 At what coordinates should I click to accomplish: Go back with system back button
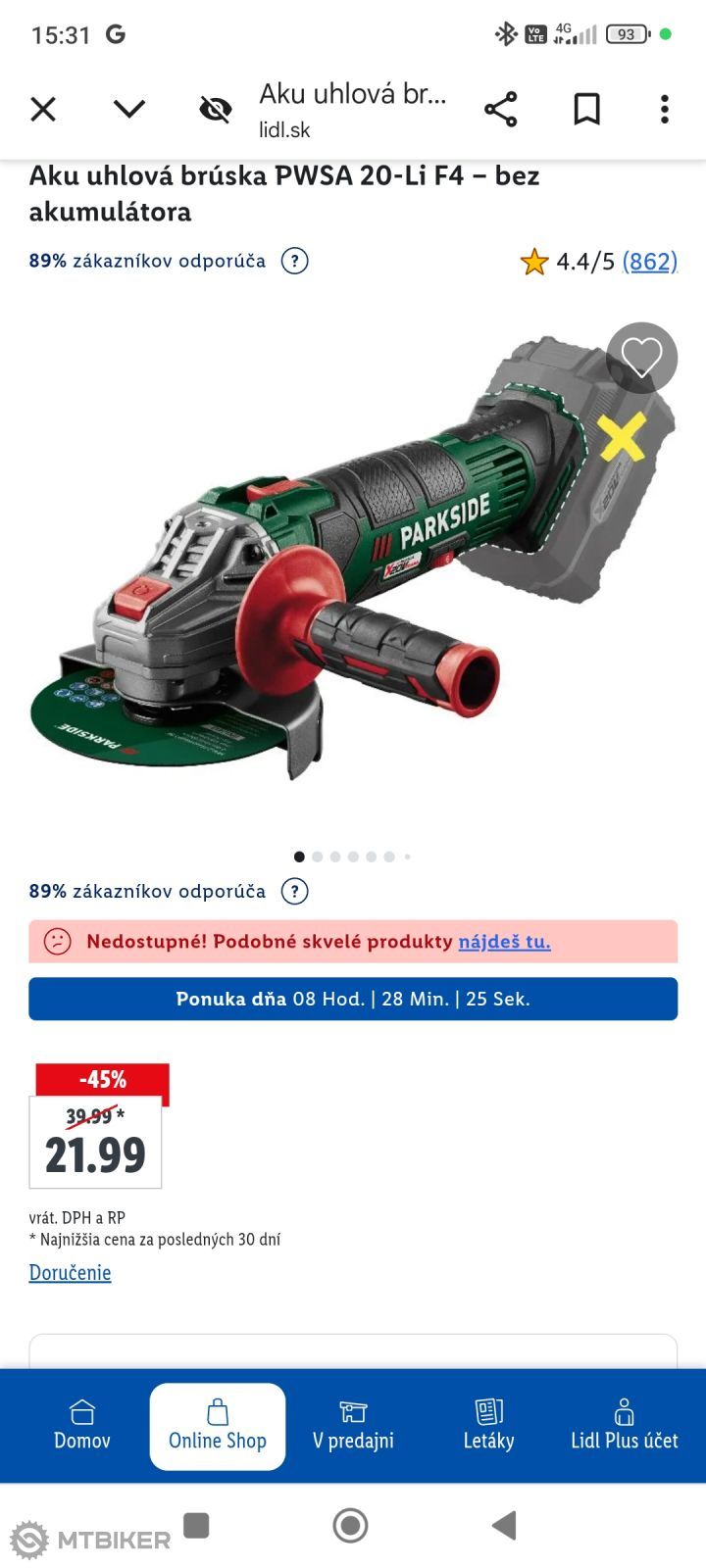[x=504, y=1525]
